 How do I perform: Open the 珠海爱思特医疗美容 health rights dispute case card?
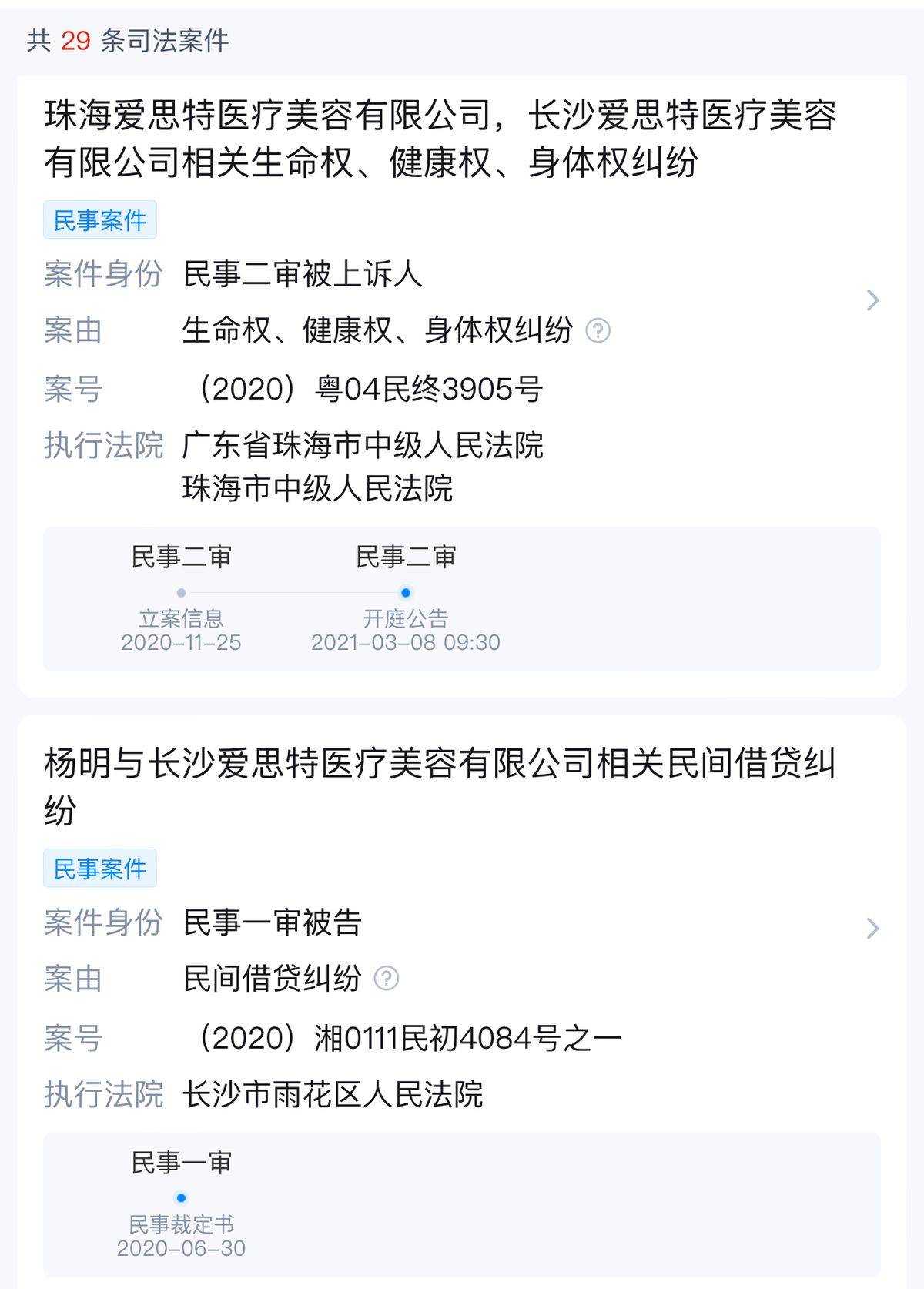[439, 139]
